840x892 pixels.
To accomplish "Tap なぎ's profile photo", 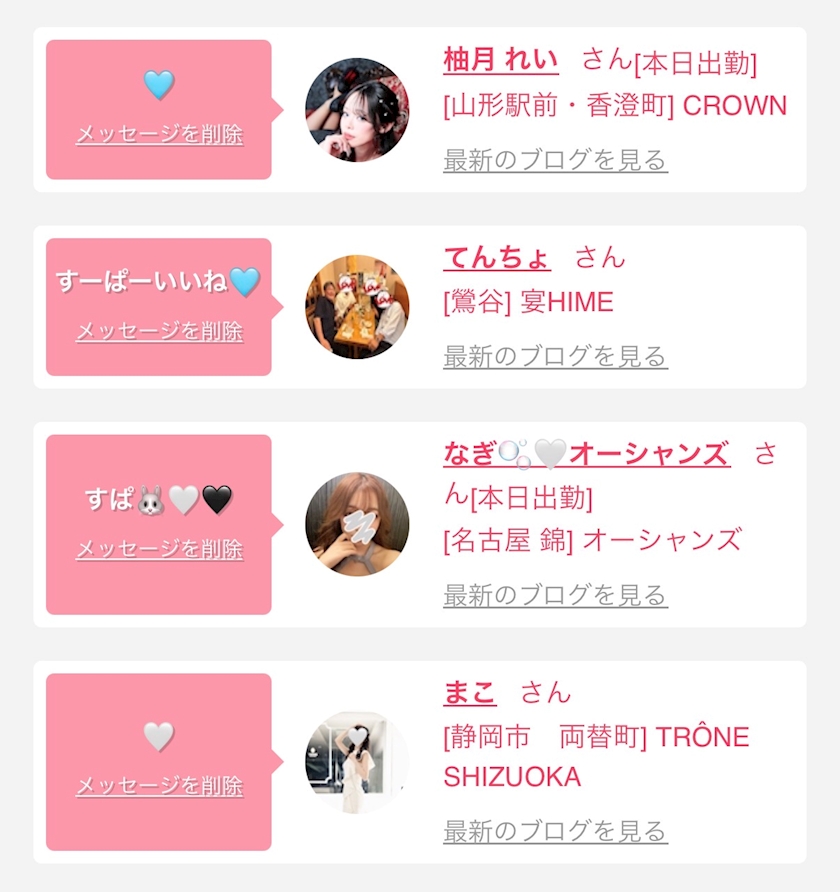I will [x=357, y=524].
